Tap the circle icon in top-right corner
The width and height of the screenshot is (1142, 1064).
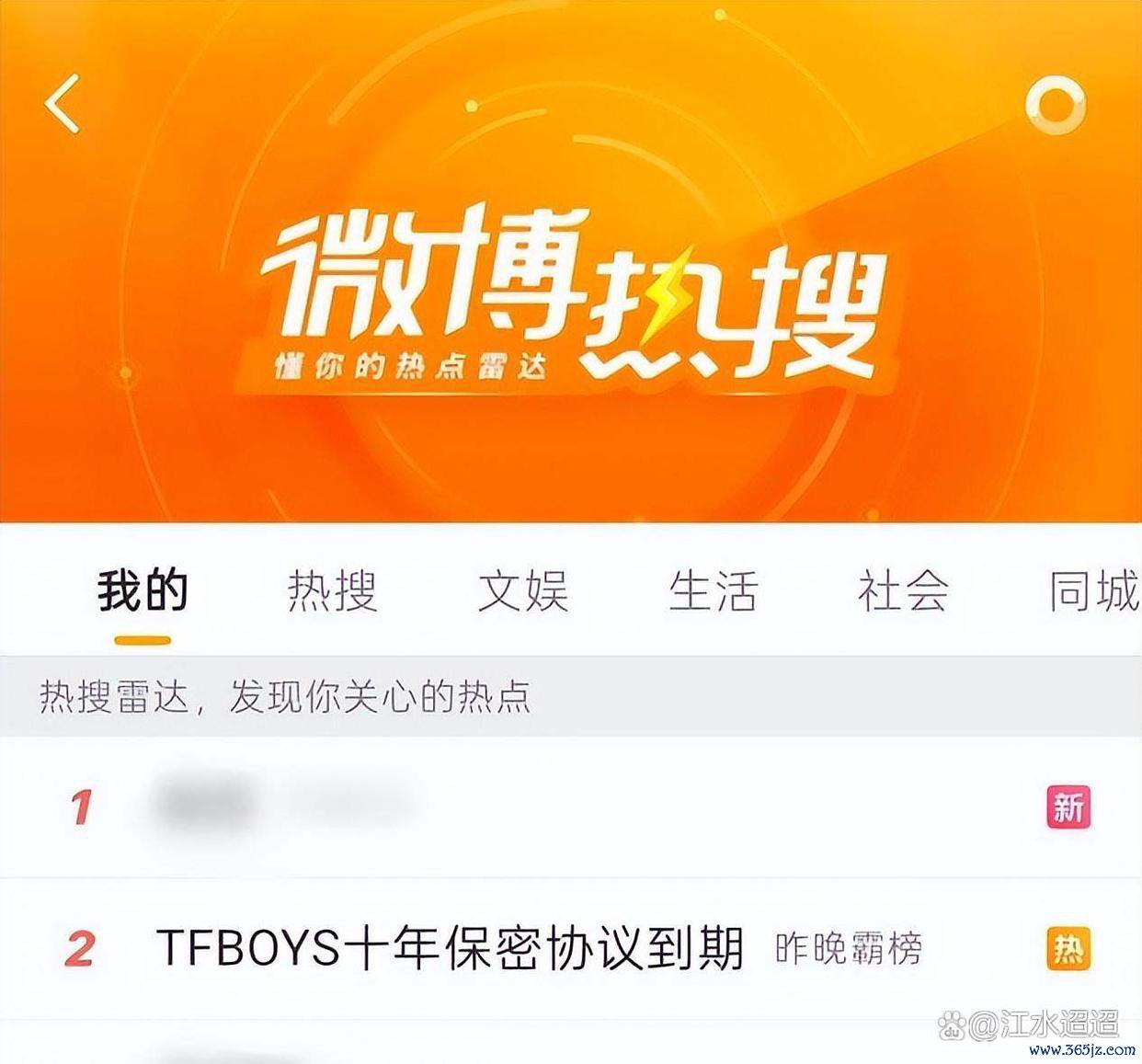click(1055, 104)
